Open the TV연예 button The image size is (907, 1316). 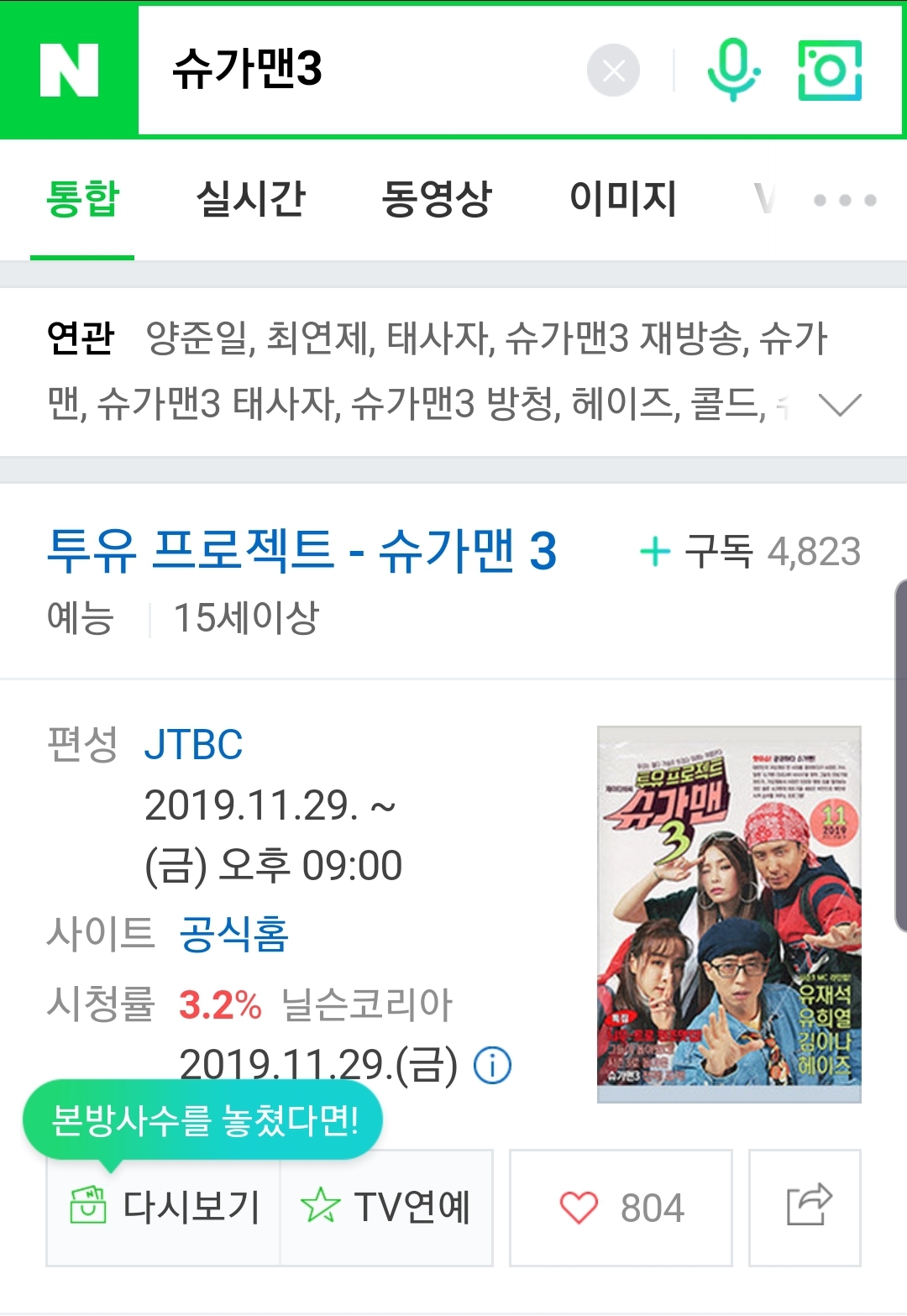click(386, 1208)
